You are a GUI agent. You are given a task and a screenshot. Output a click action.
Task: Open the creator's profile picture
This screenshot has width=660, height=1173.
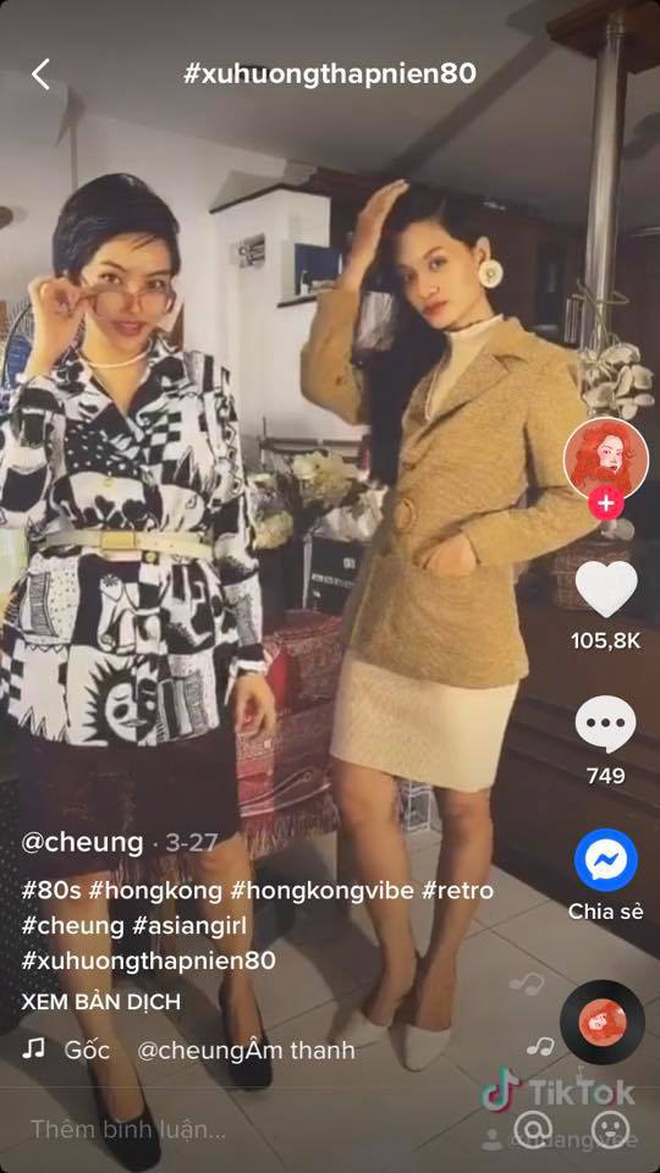click(x=604, y=459)
